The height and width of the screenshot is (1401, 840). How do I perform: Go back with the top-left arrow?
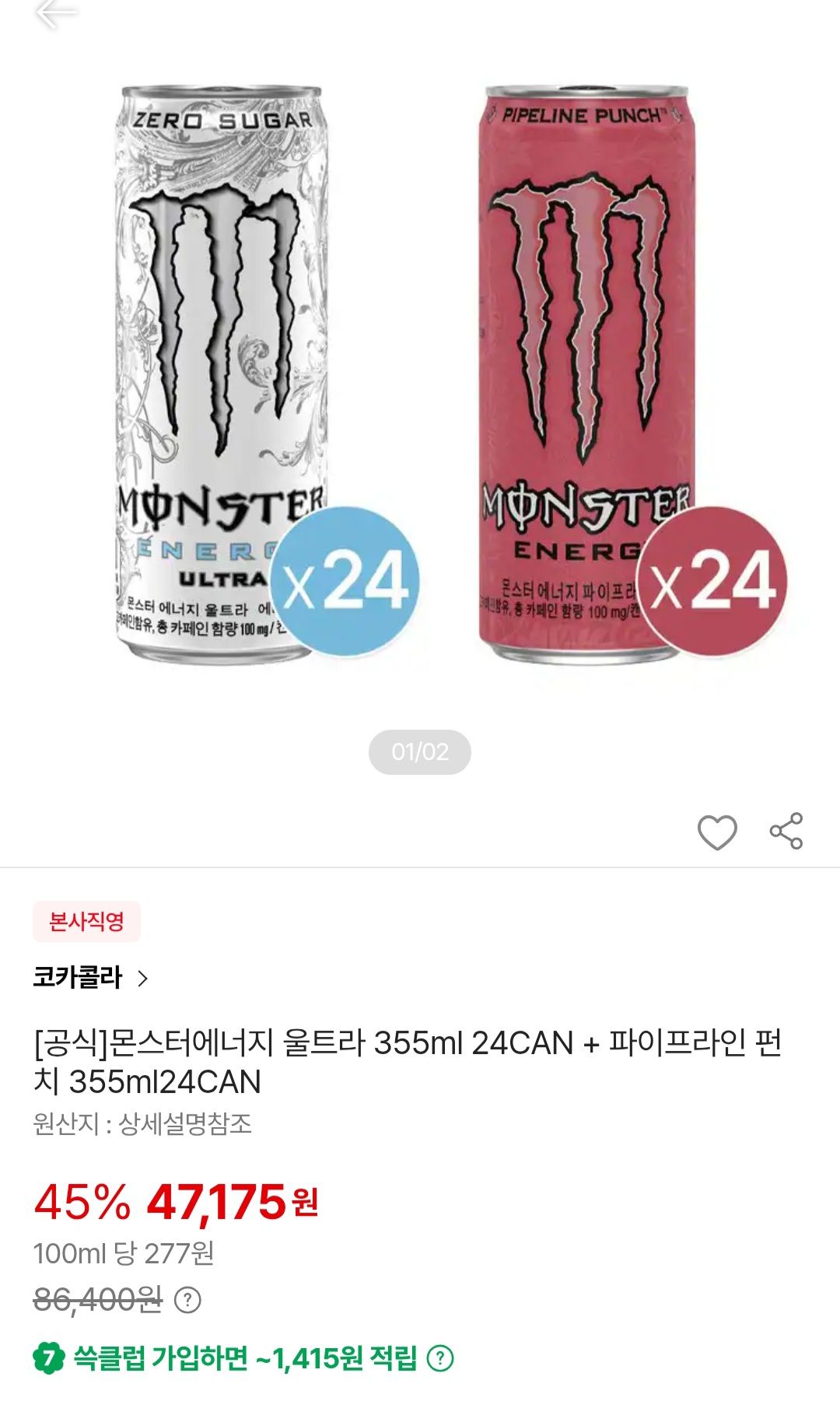pyautogui.click(x=56, y=12)
